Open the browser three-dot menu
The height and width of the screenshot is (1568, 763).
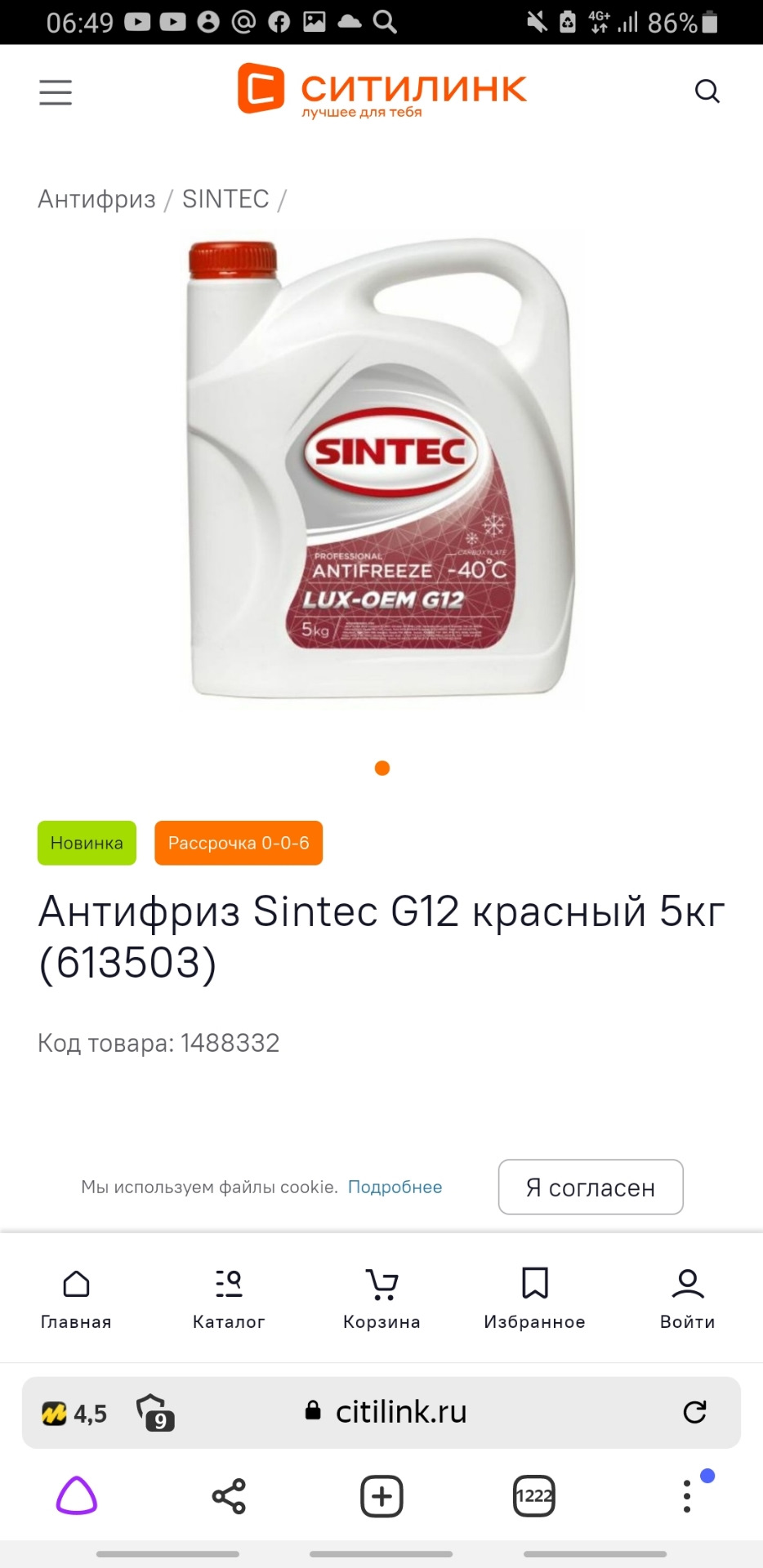(687, 1496)
